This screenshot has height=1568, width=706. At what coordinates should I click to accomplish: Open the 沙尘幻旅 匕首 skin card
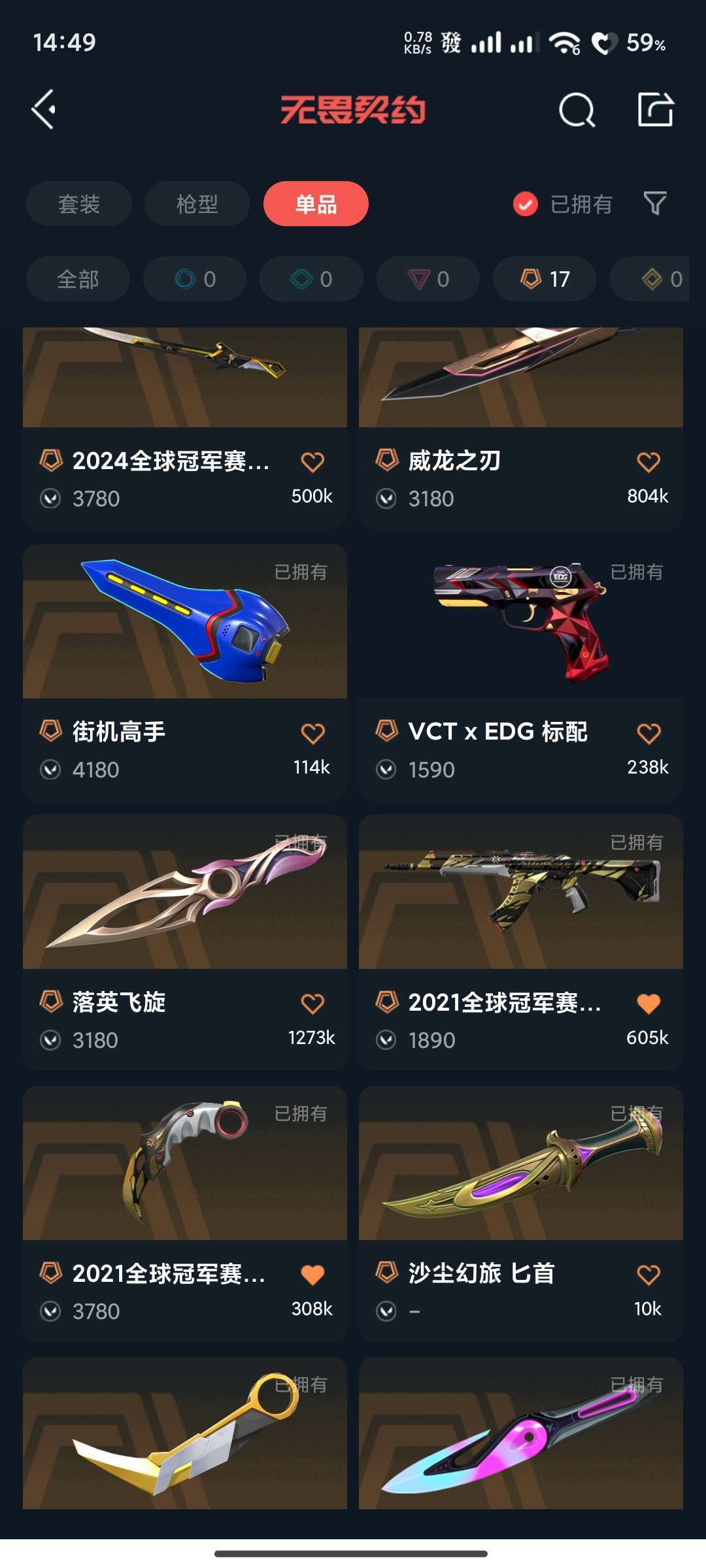pos(520,1169)
